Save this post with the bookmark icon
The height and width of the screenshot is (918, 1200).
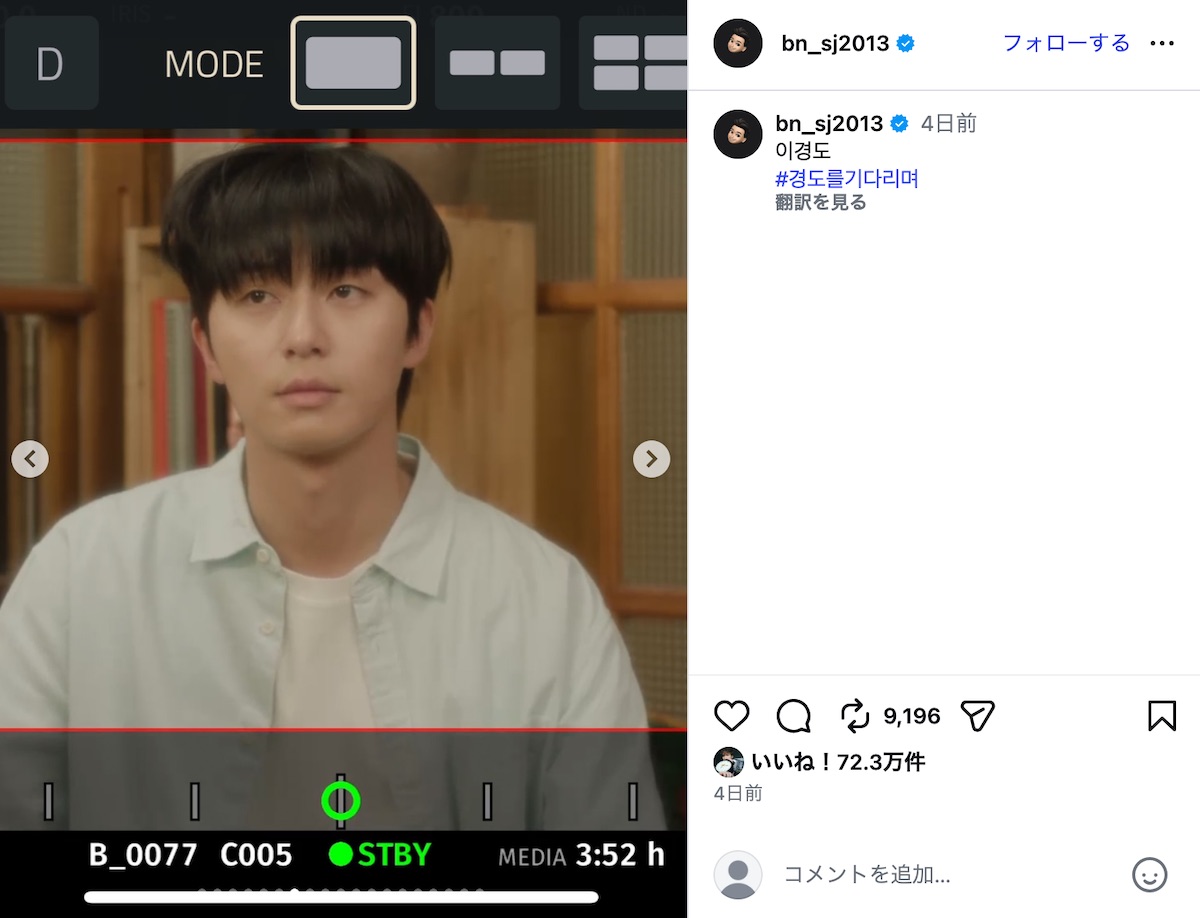(x=1161, y=716)
